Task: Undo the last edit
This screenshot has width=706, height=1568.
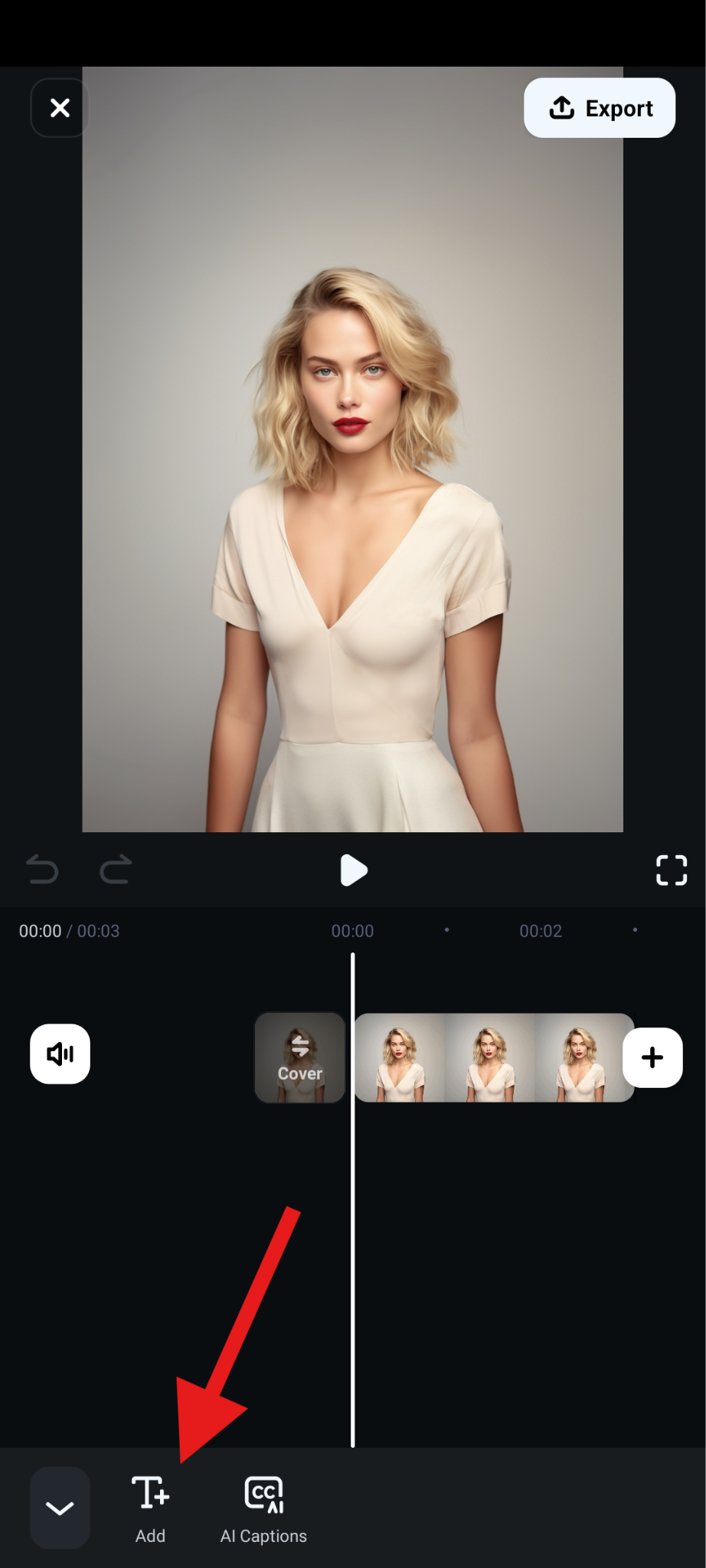Action: pos(42,871)
